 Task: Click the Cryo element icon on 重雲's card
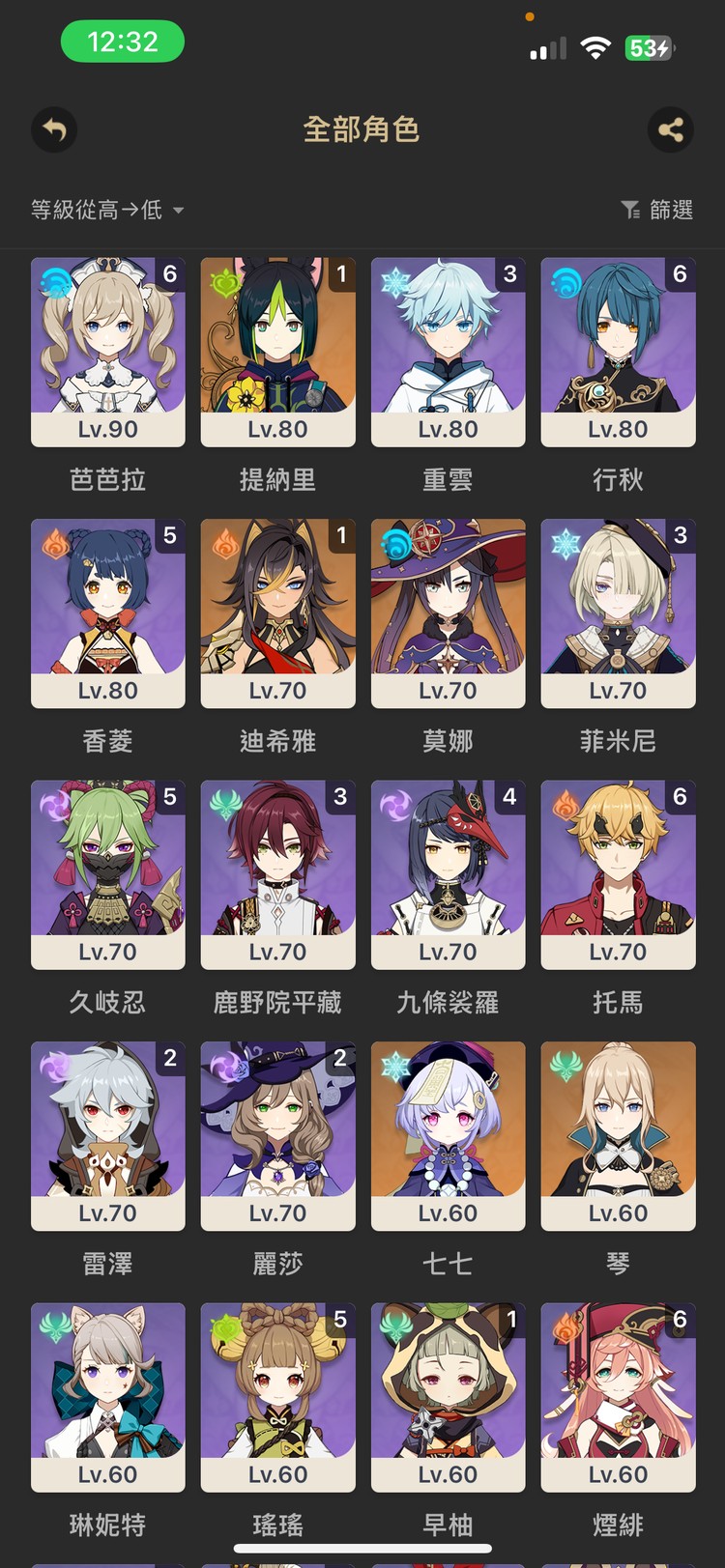(392, 277)
